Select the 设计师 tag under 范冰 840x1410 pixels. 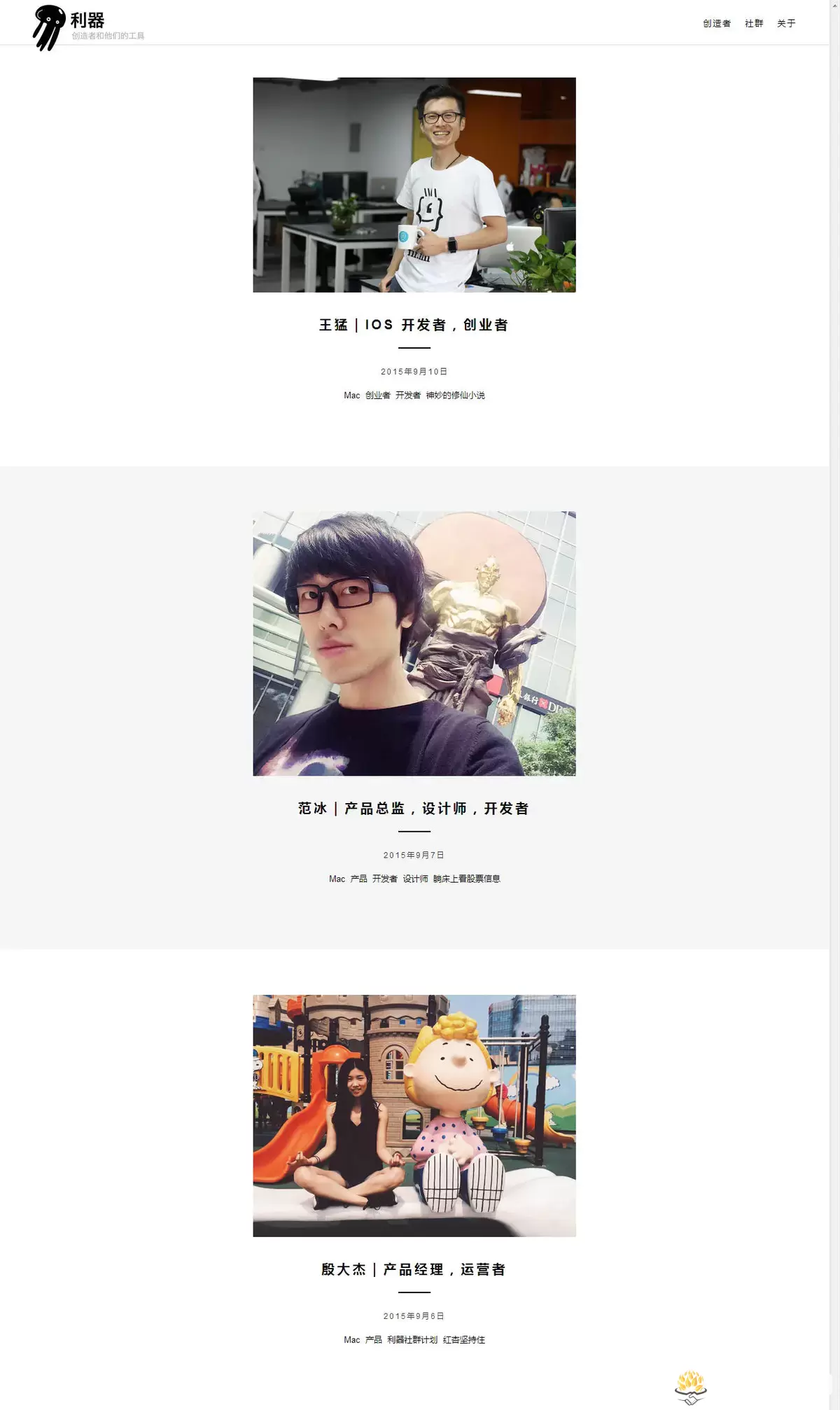pyautogui.click(x=415, y=879)
